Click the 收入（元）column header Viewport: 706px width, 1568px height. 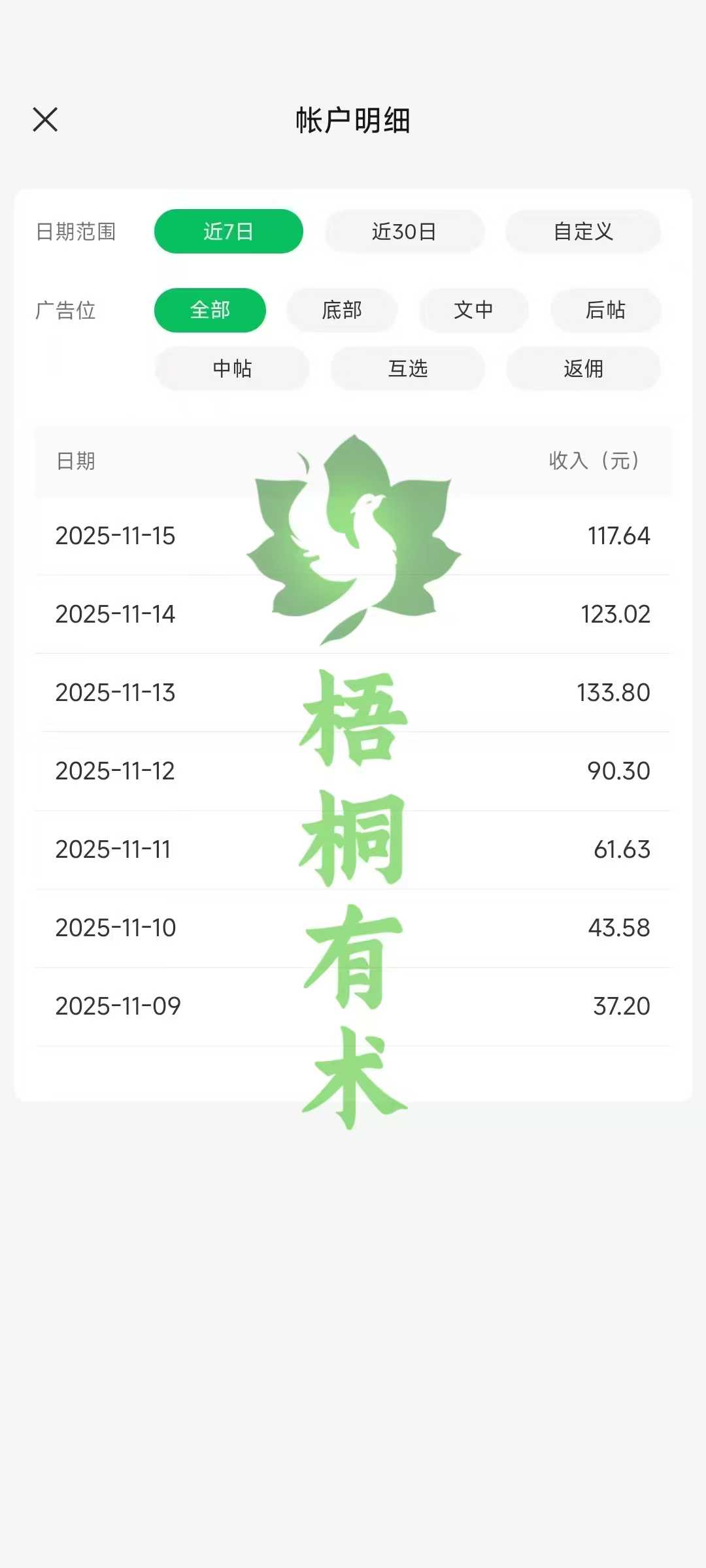594,462
